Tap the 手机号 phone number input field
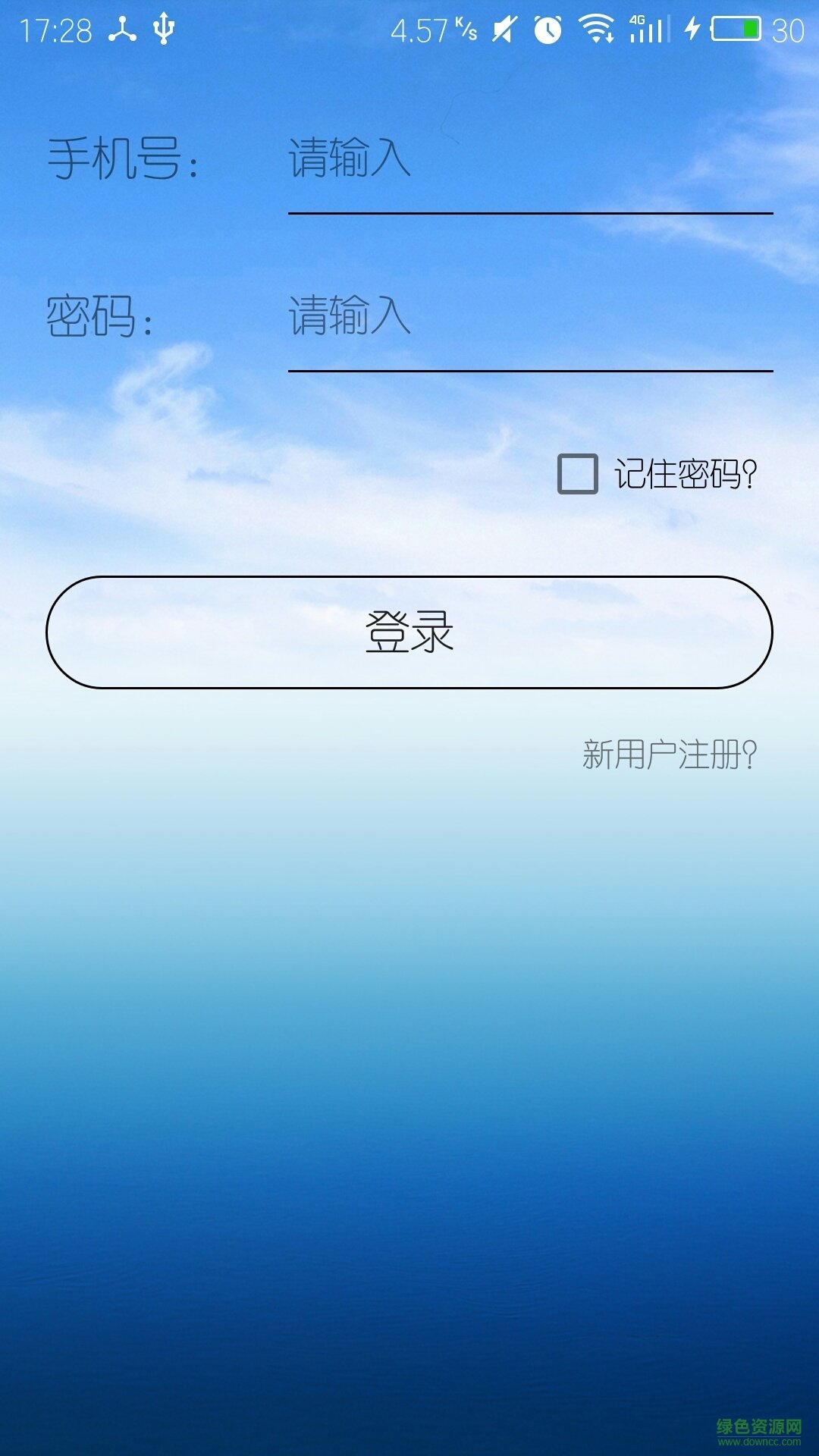The image size is (819, 1456). (x=529, y=161)
